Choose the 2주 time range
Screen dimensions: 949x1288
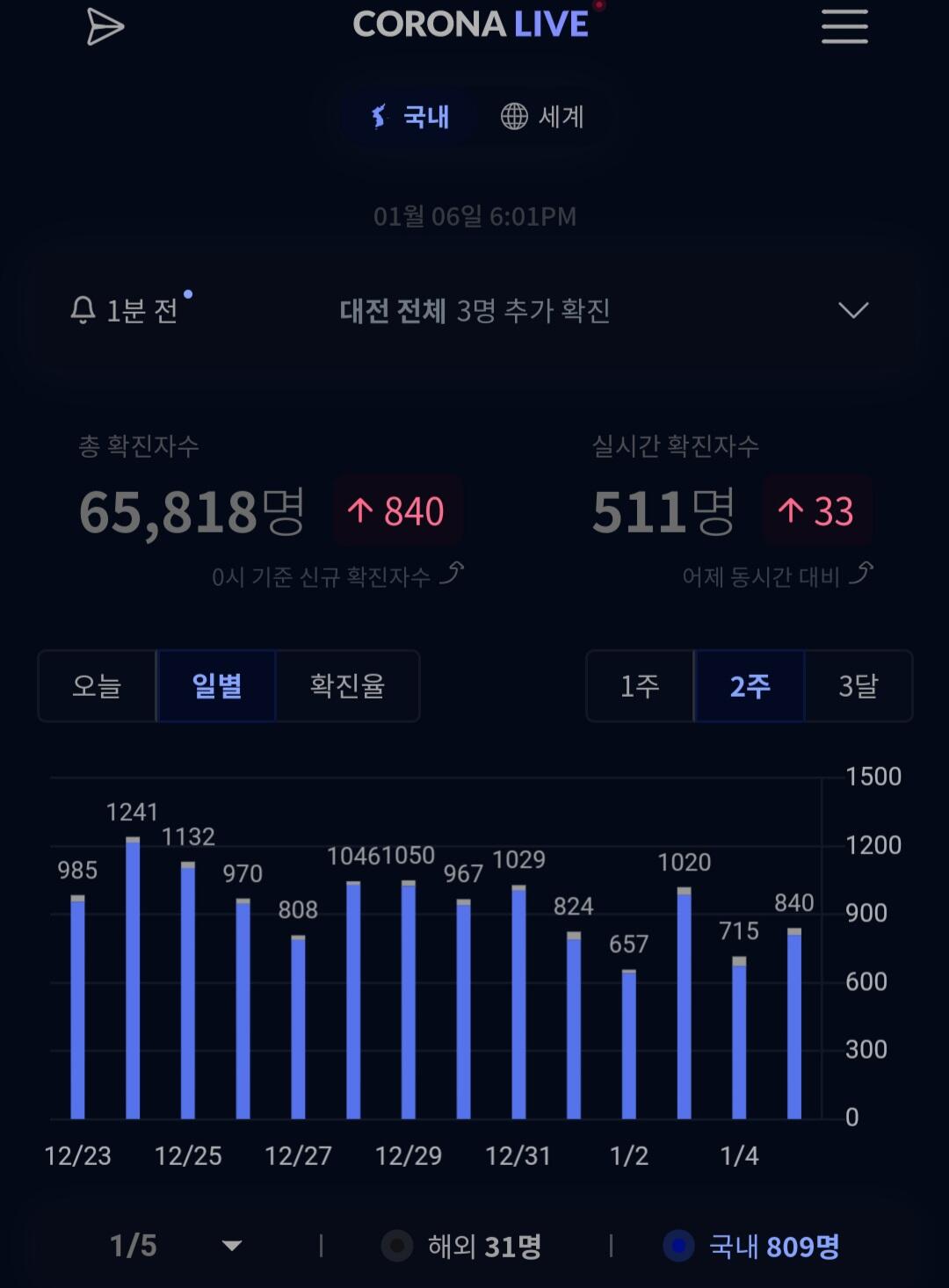[750, 686]
